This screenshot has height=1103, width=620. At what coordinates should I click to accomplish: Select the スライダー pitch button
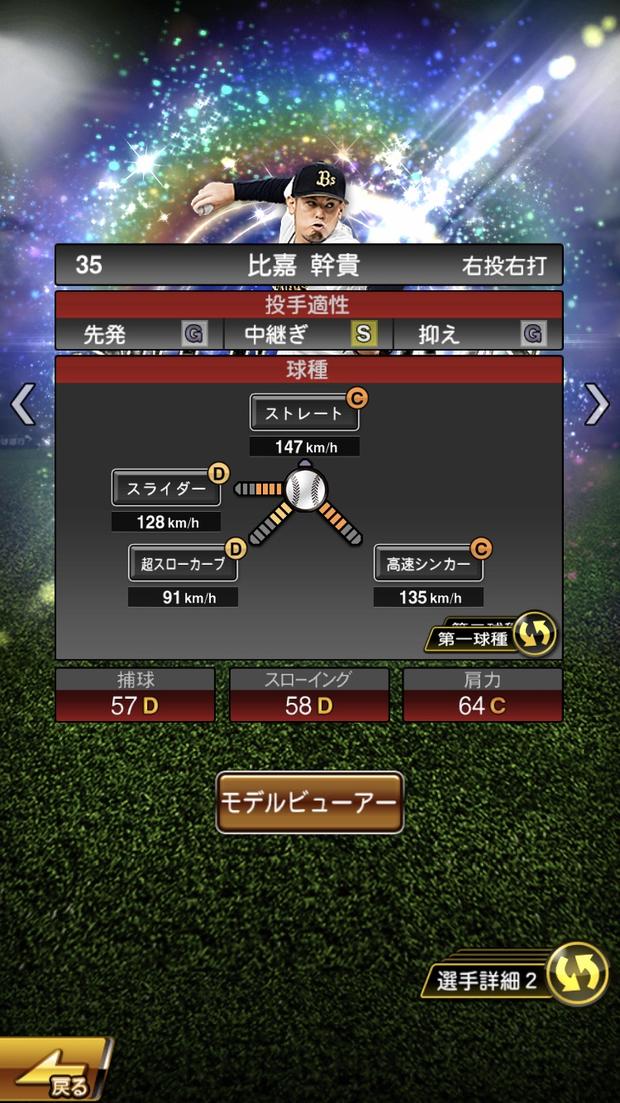point(166,489)
